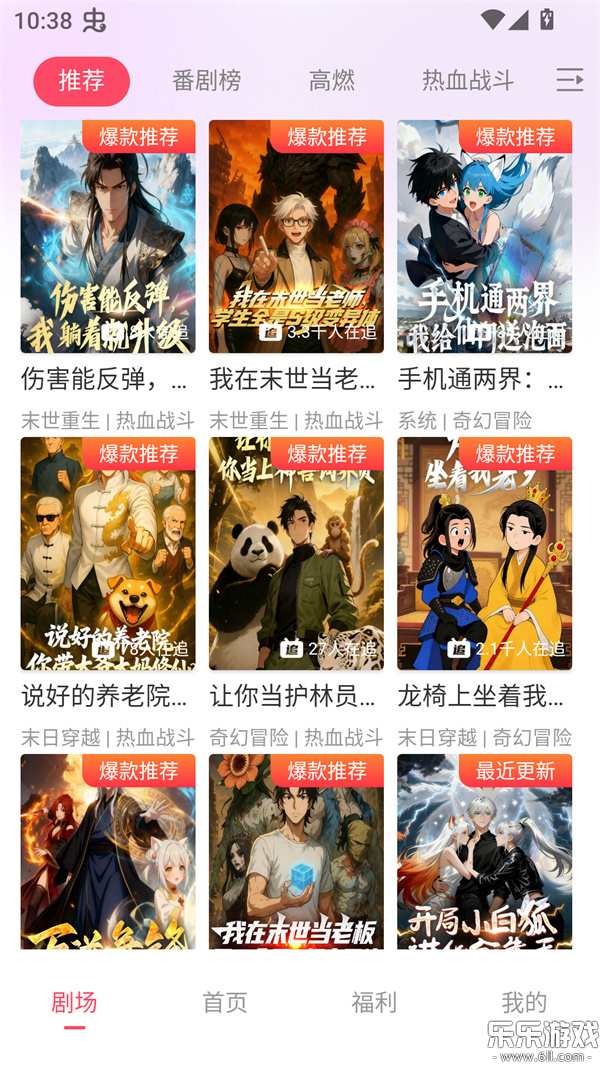Expand the category list menu icon

[570, 80]
